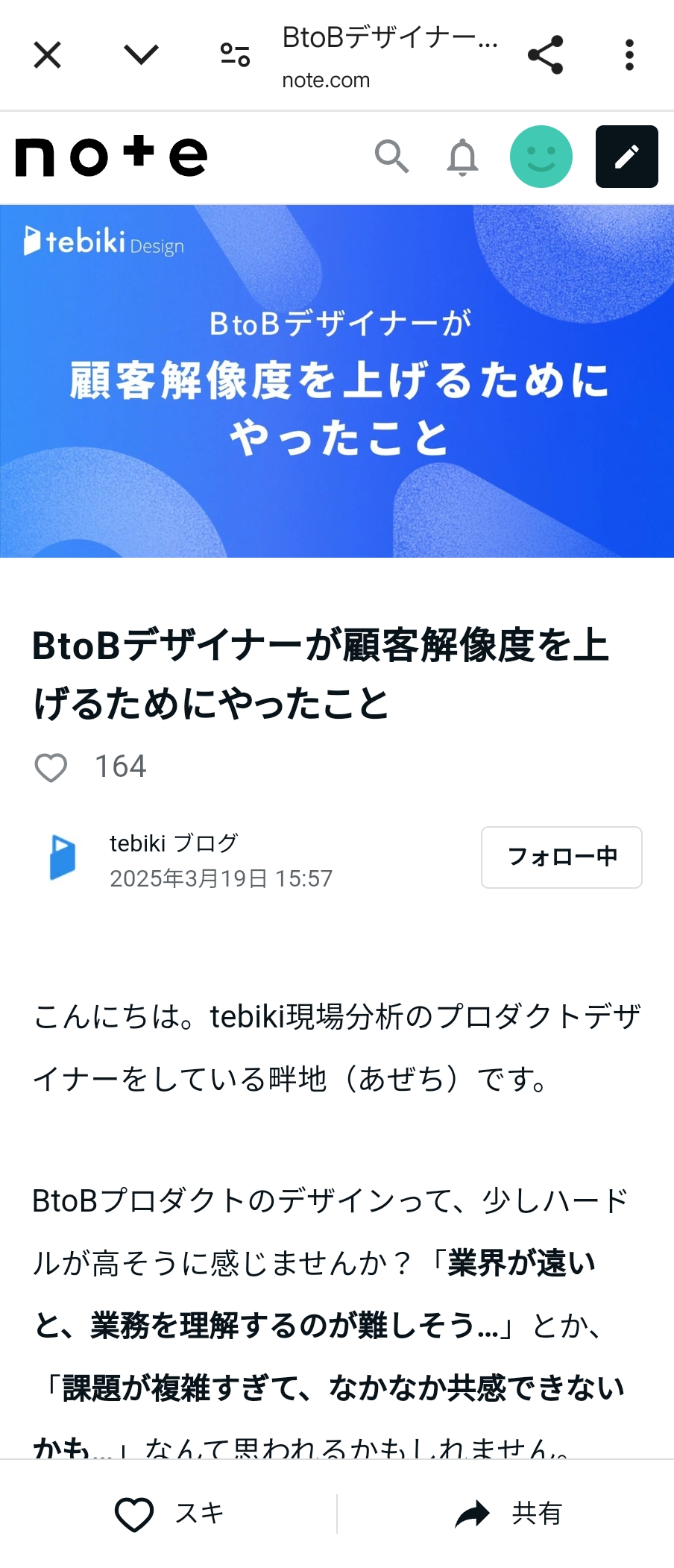The width and height of the screenshot is (674, 1568).
Task: Share this page from the browser toolbar
Action: click(x=545, y=55)
